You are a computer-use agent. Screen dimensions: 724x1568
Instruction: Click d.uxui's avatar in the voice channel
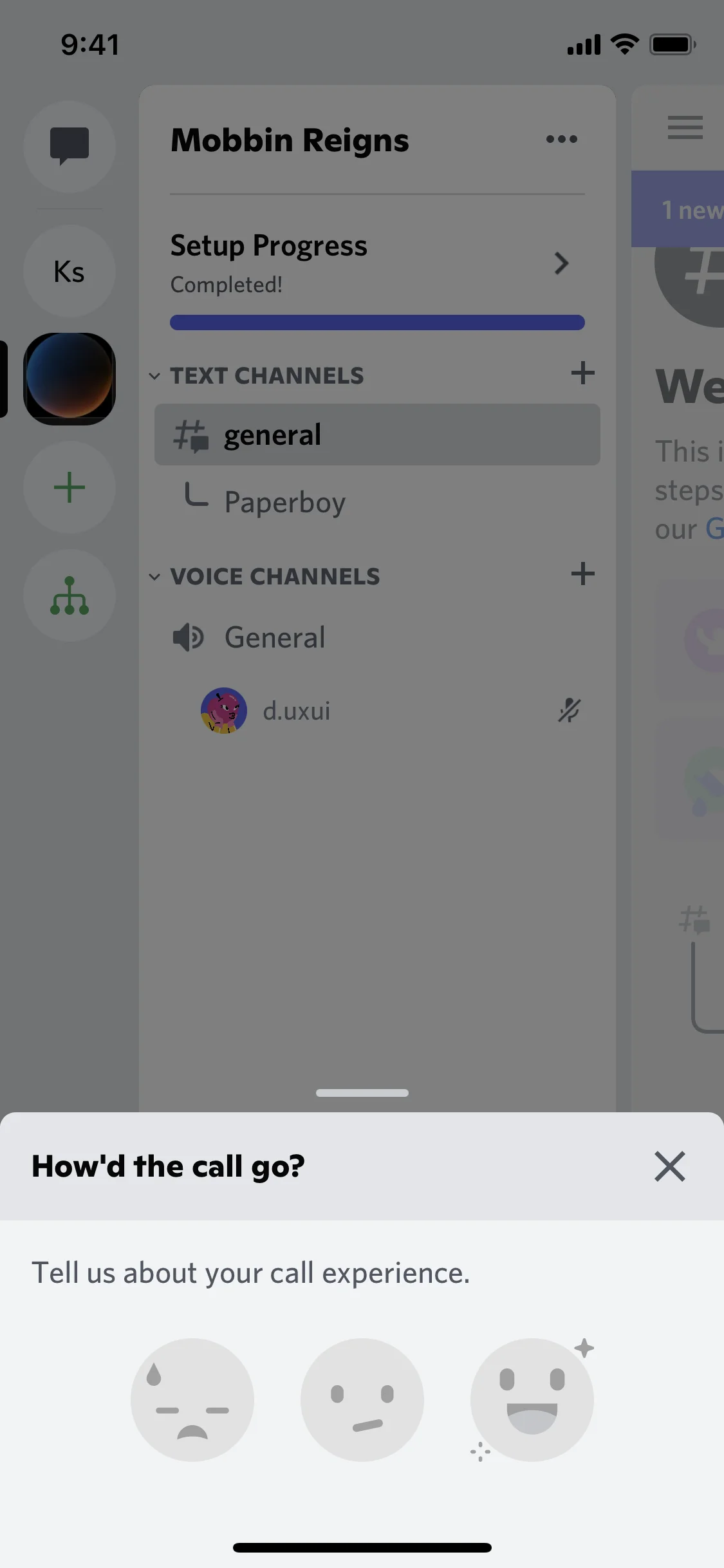tap(224, 711)
